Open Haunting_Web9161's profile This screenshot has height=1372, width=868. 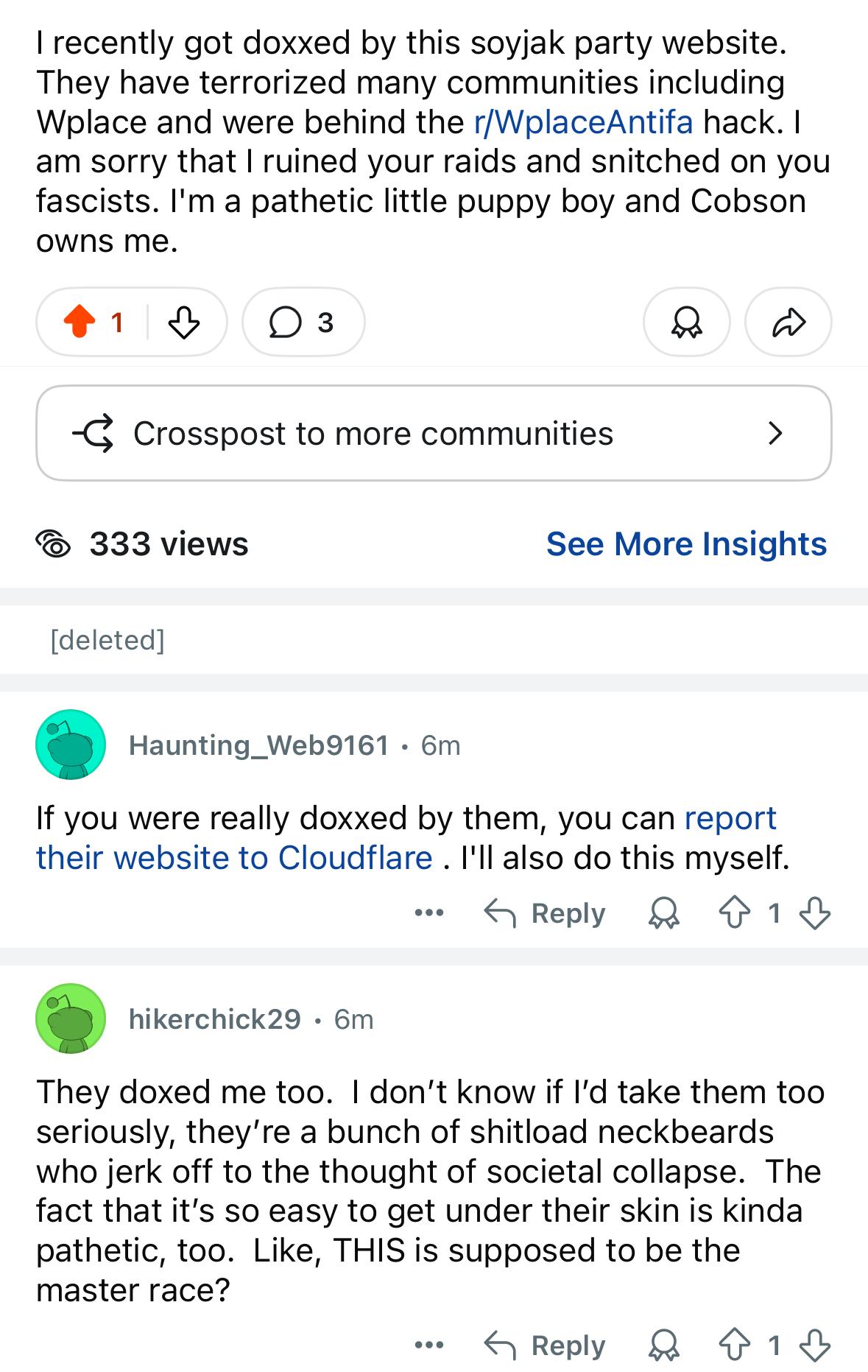[x=258, y=745]
